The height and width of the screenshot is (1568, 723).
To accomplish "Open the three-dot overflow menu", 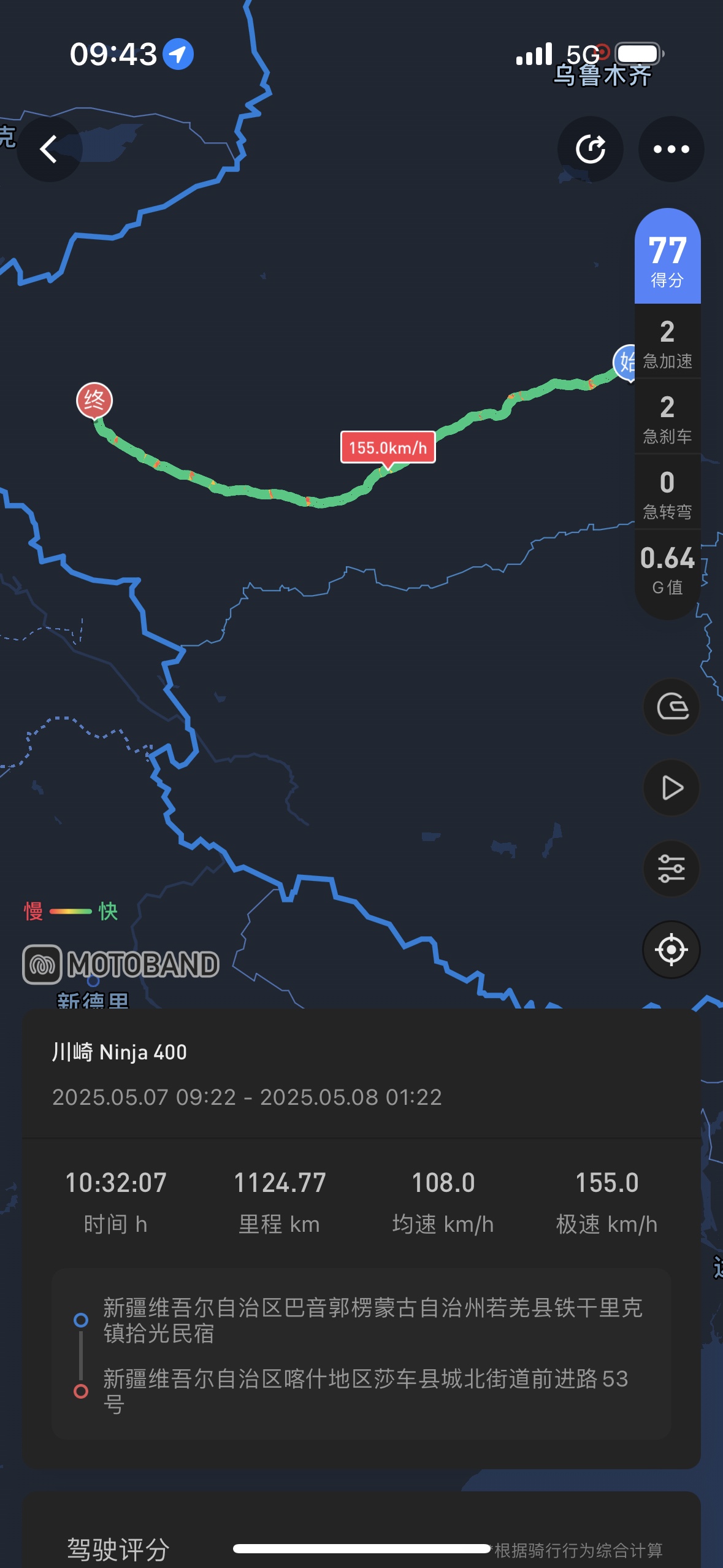I will (x=671, y=149).
